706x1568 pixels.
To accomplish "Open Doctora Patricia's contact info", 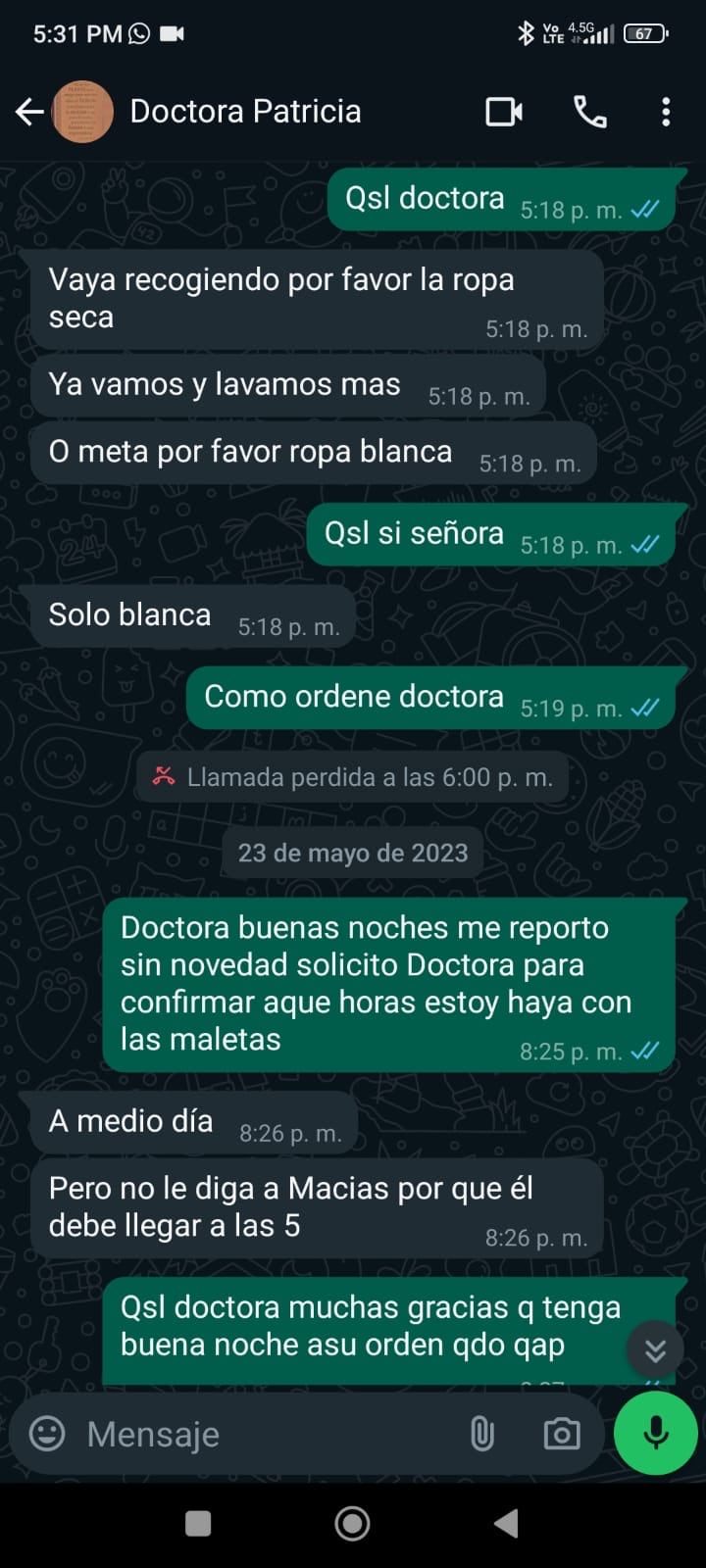I will (245, 112).
